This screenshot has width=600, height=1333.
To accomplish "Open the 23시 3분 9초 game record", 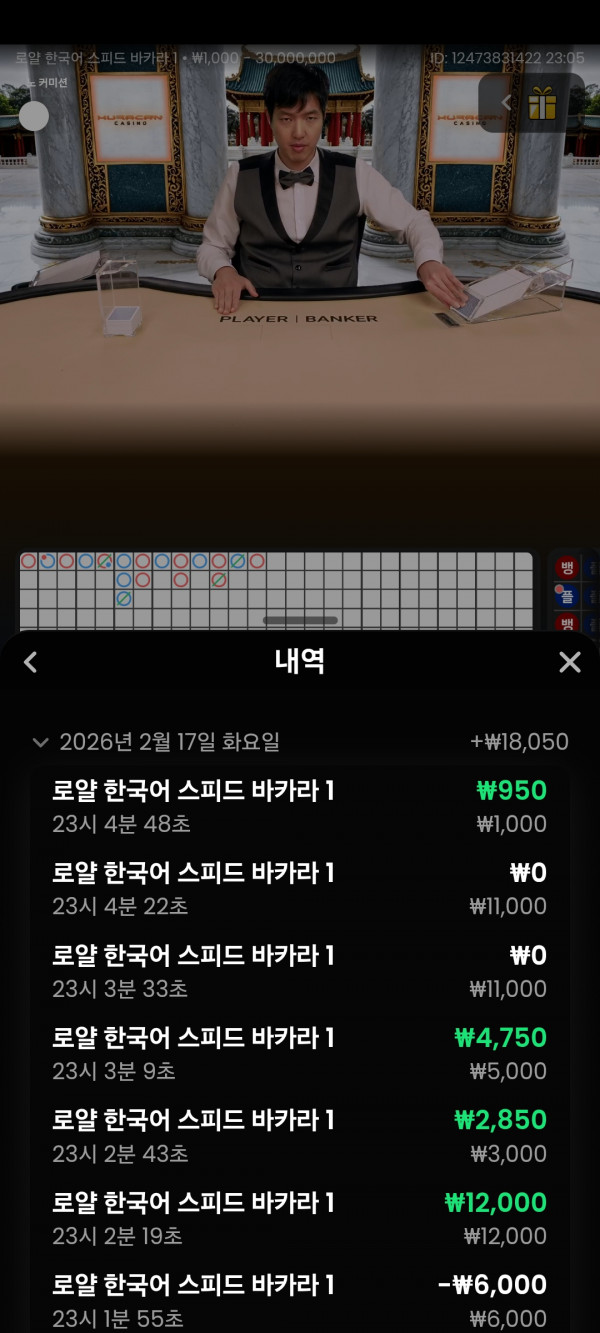I will 300,1054.
